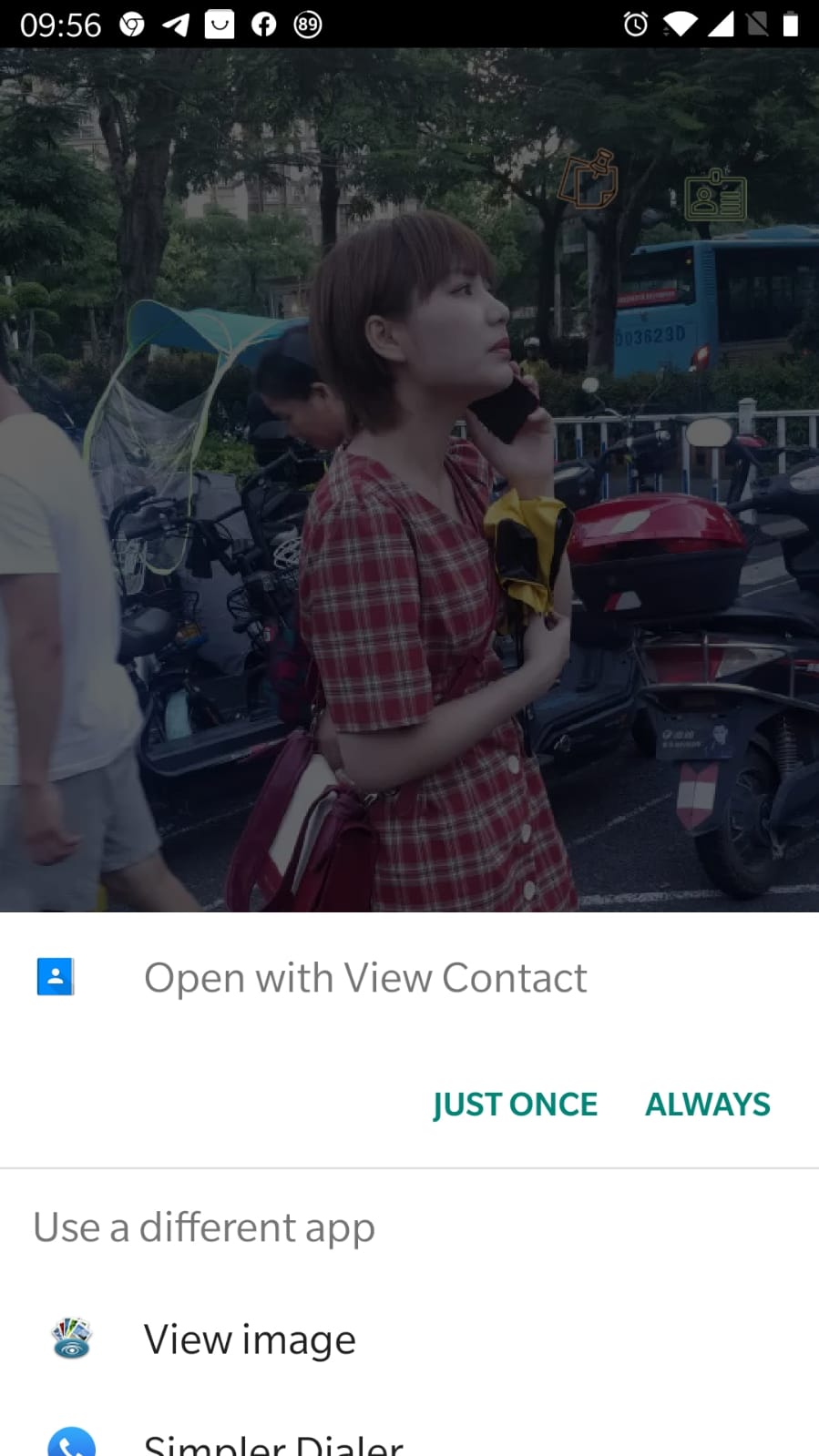Select ALWAYS to set default app
Screen dimensions: 819x1456
point(707,1104)
